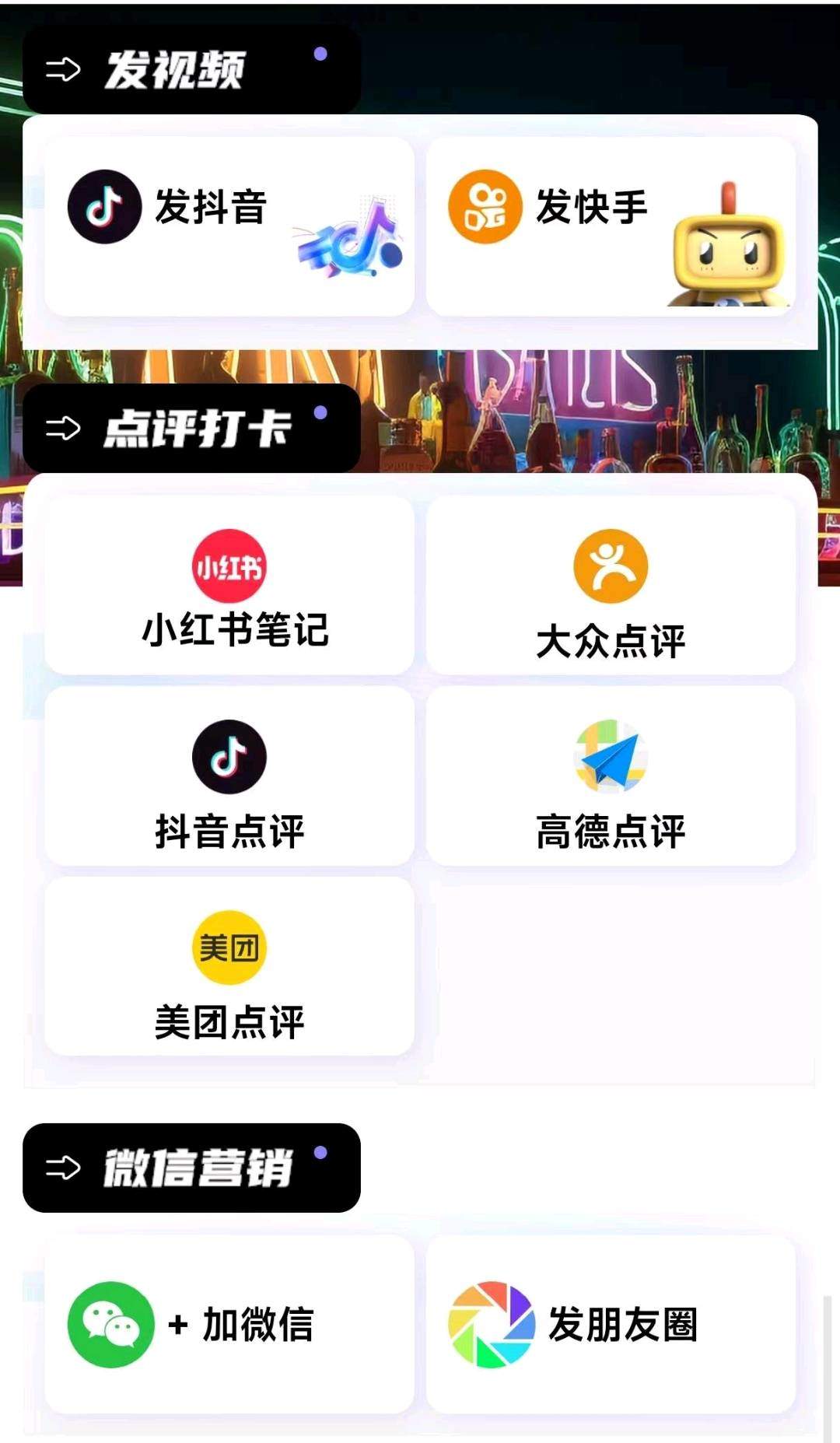Click the Douyin note icon on 抖音点评
The width and height of the screenshot is (840, 1443).
pyautogui.click(x=230, y=758)
